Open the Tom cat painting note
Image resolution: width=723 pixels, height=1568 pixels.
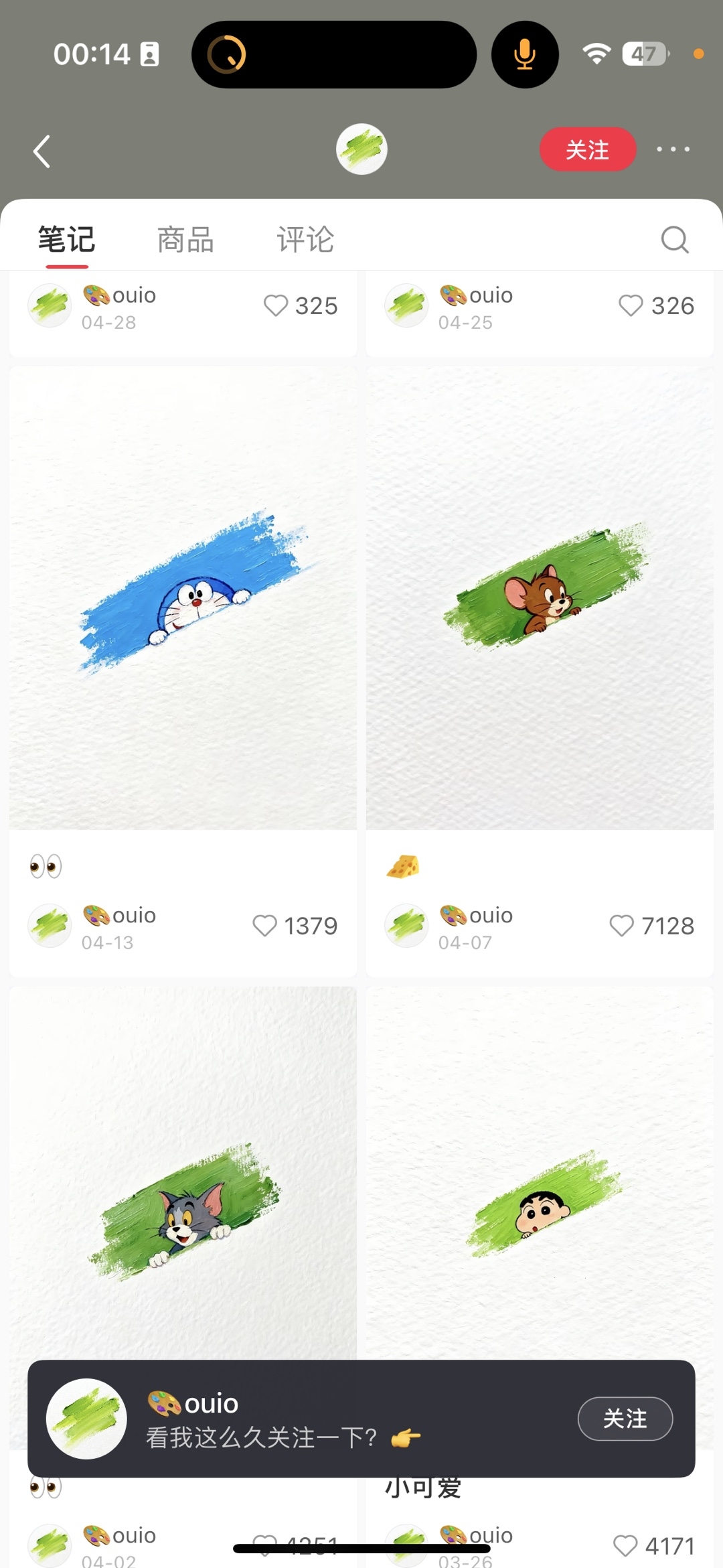coord(183,1172)
